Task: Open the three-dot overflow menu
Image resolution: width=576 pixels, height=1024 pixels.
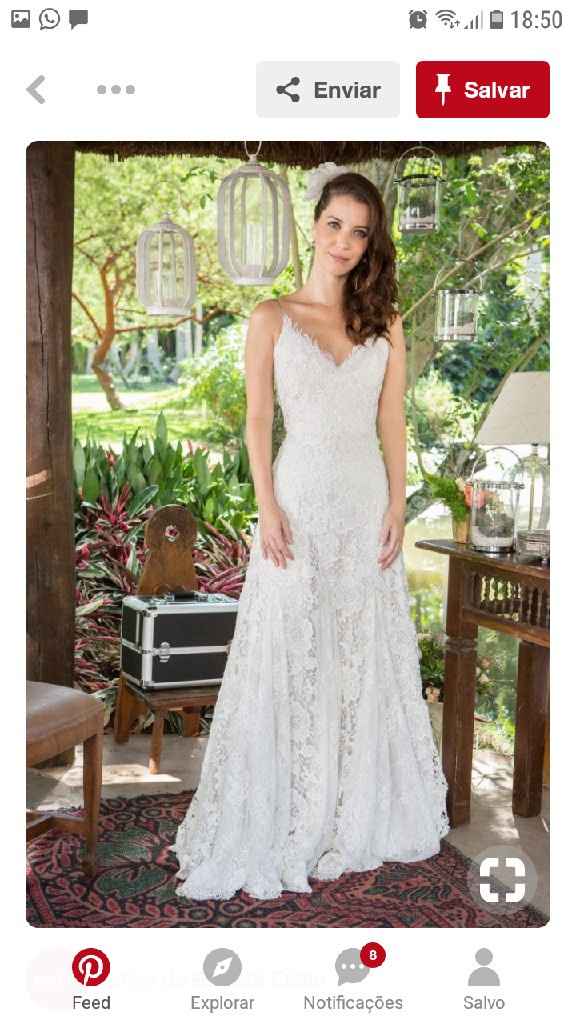Action: point(116,89)
